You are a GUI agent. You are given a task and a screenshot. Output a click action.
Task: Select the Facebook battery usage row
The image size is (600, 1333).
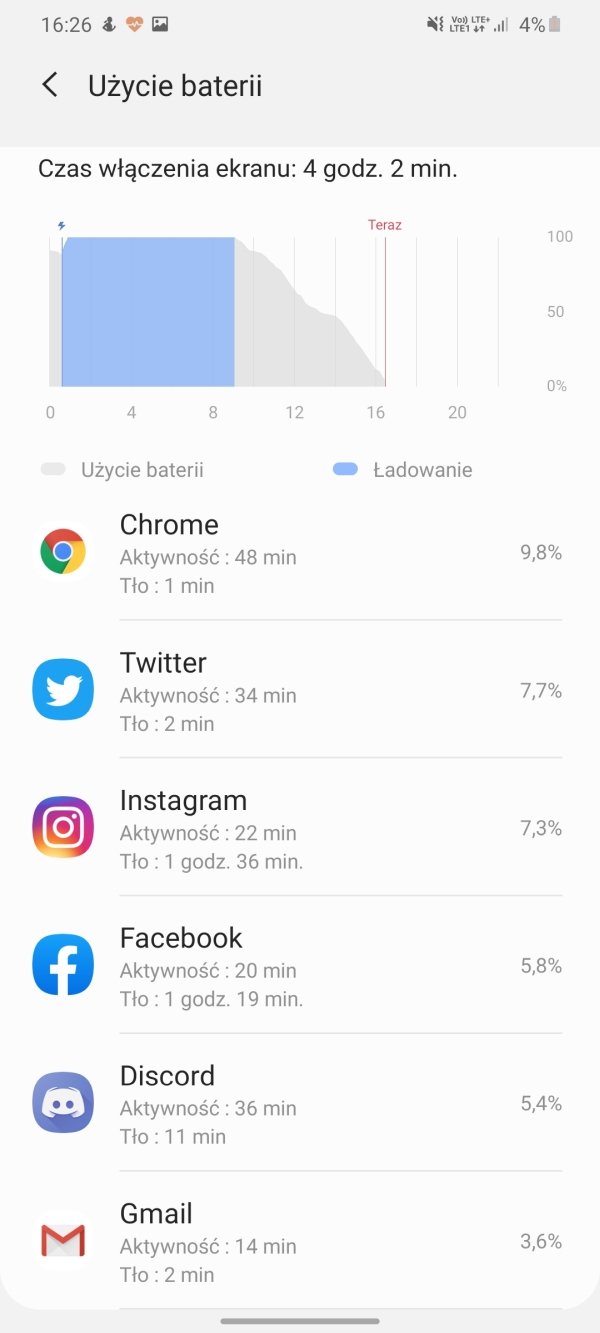click(x=300, y=966)
